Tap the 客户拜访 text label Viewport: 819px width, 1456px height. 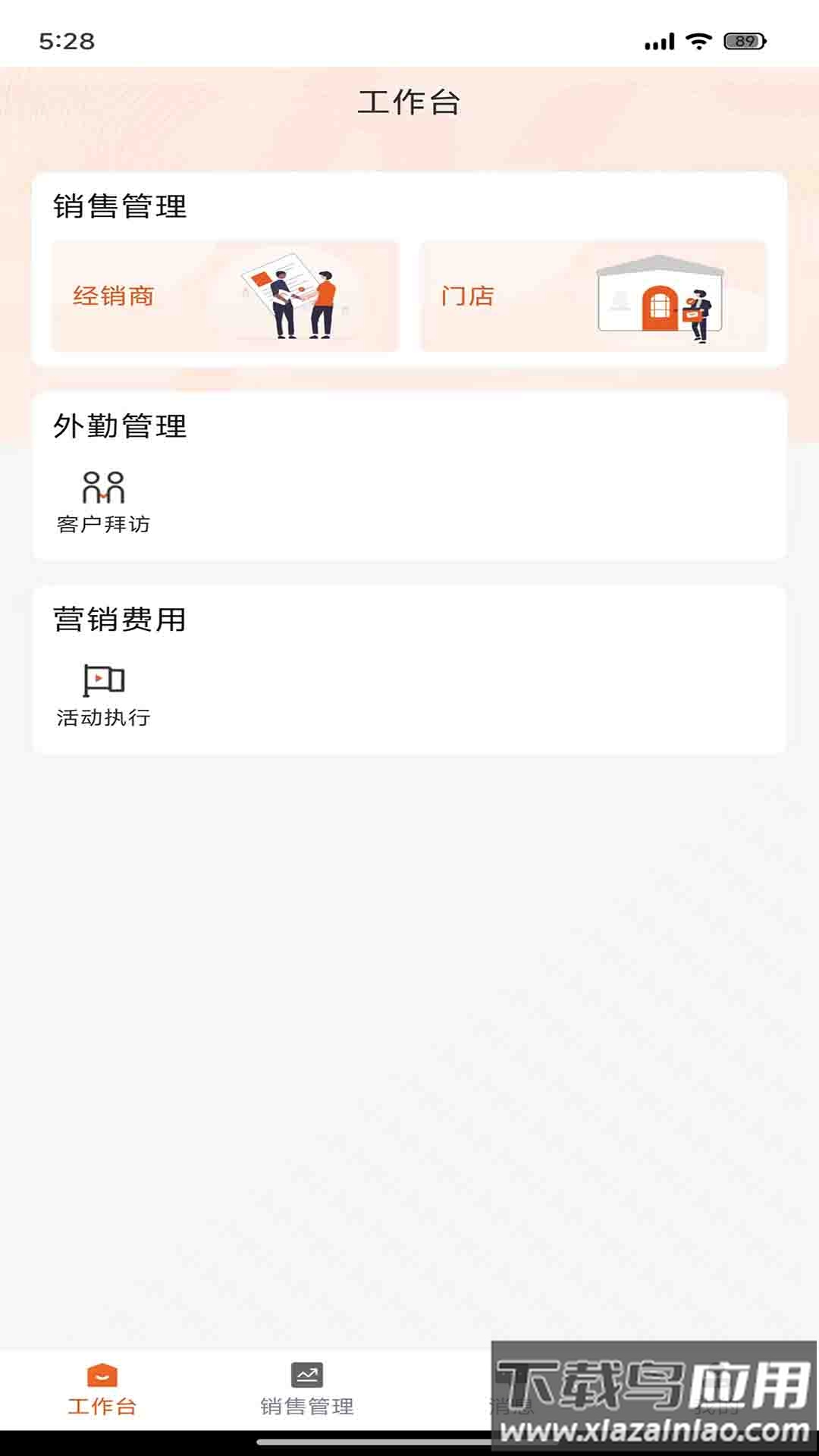[104, 523]
